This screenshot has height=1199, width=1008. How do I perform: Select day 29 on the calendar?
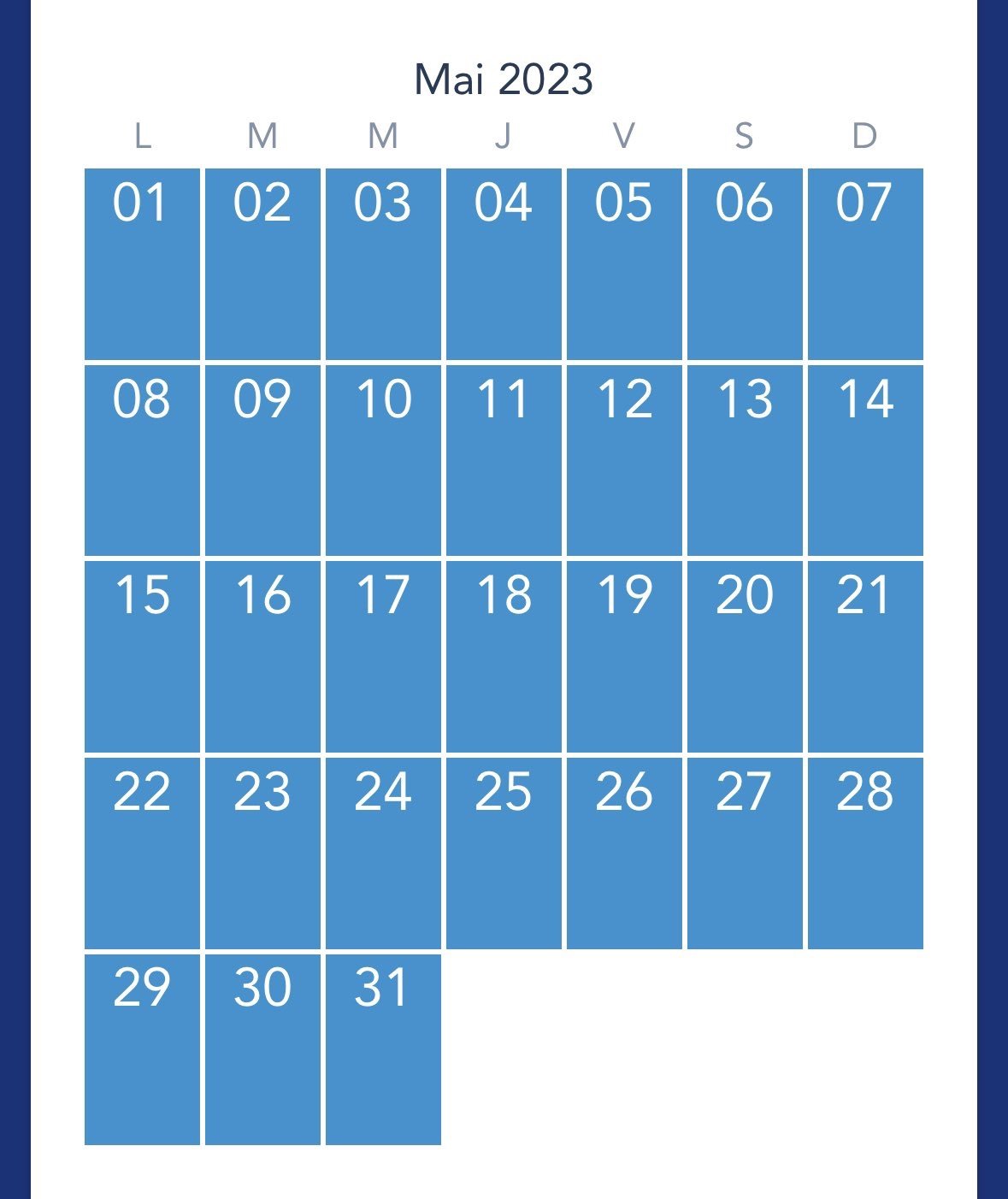pyautogui.click(x=142, y=1048)
